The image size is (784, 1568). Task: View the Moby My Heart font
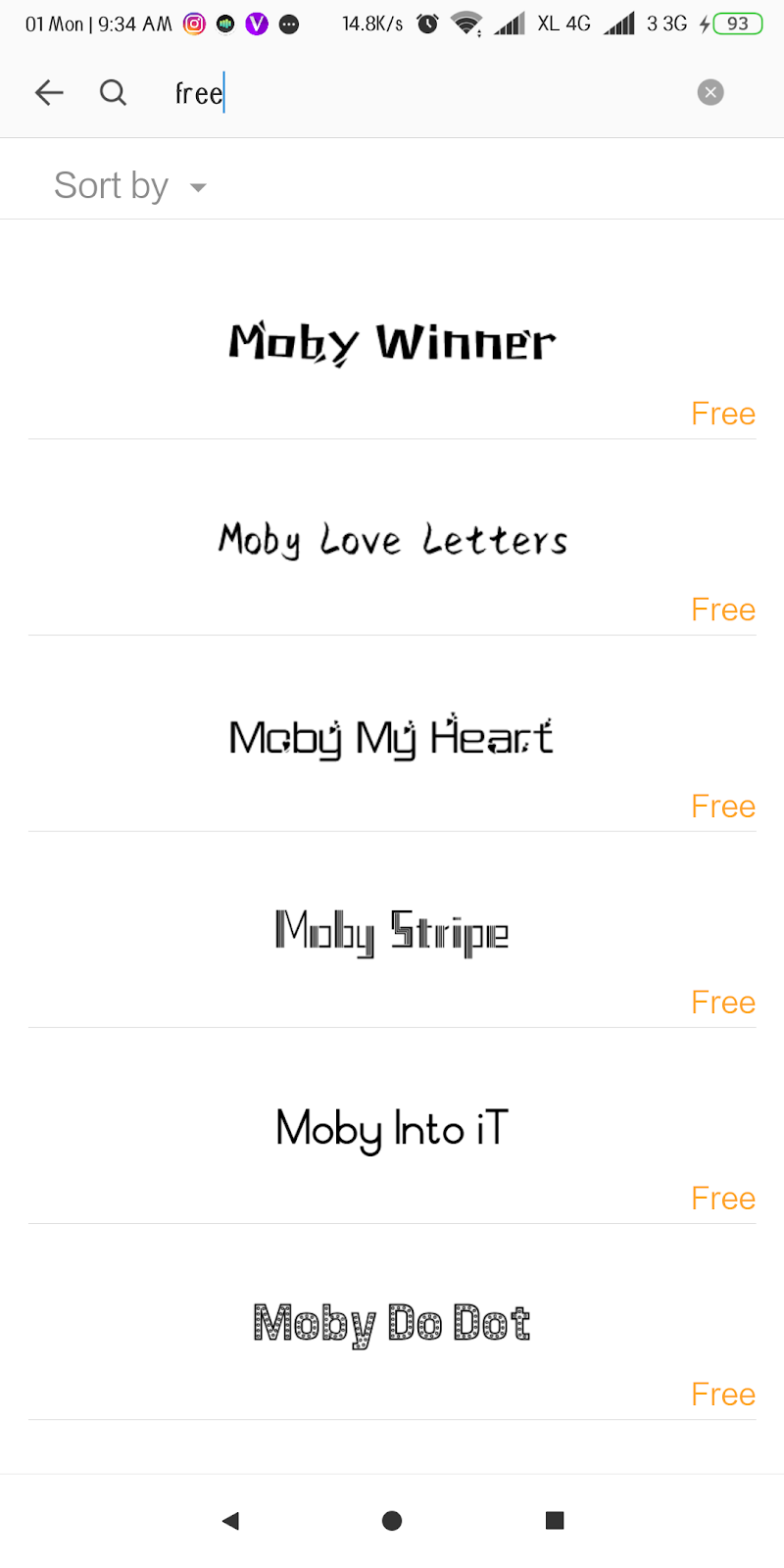click(x=392, y=737)
